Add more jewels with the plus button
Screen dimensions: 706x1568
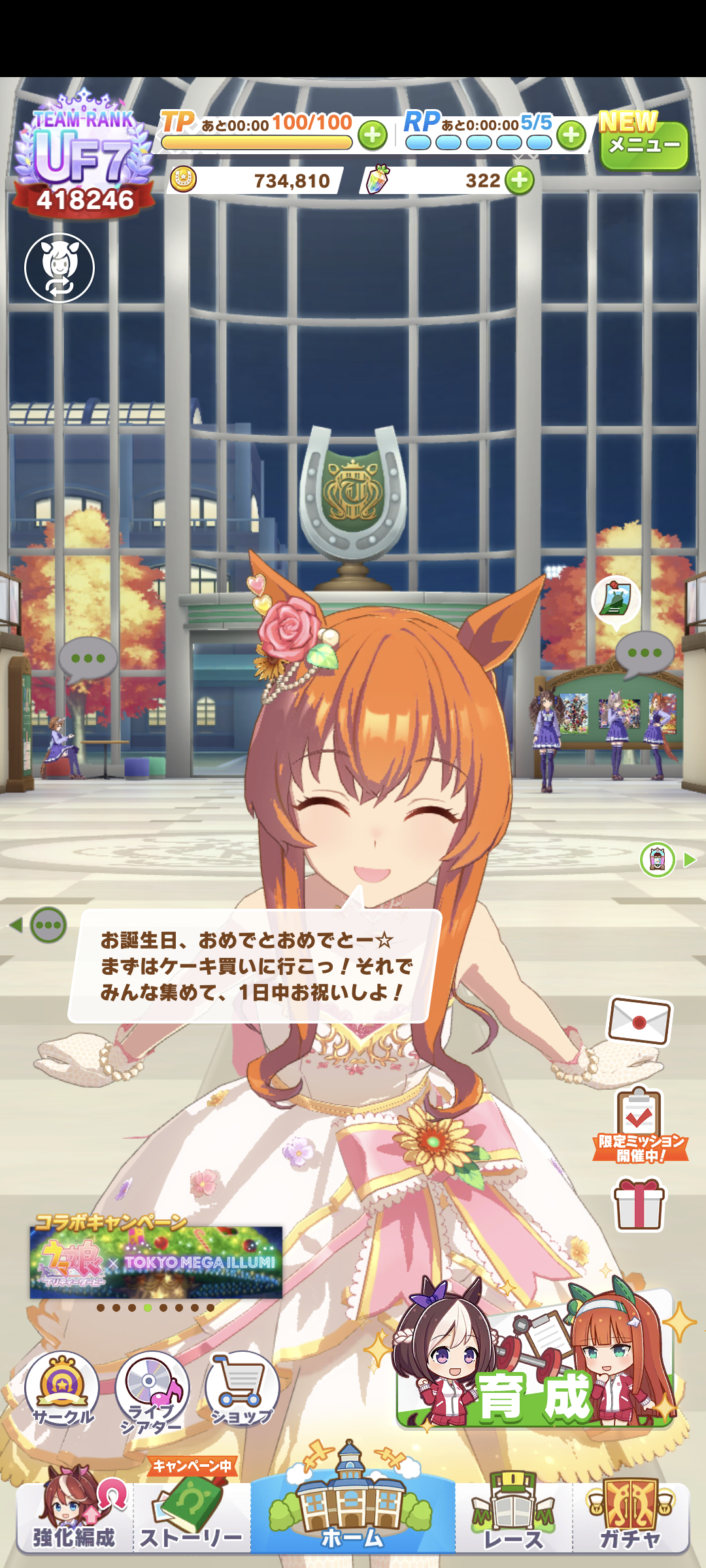pyautogui.click(x=520, y=181)
